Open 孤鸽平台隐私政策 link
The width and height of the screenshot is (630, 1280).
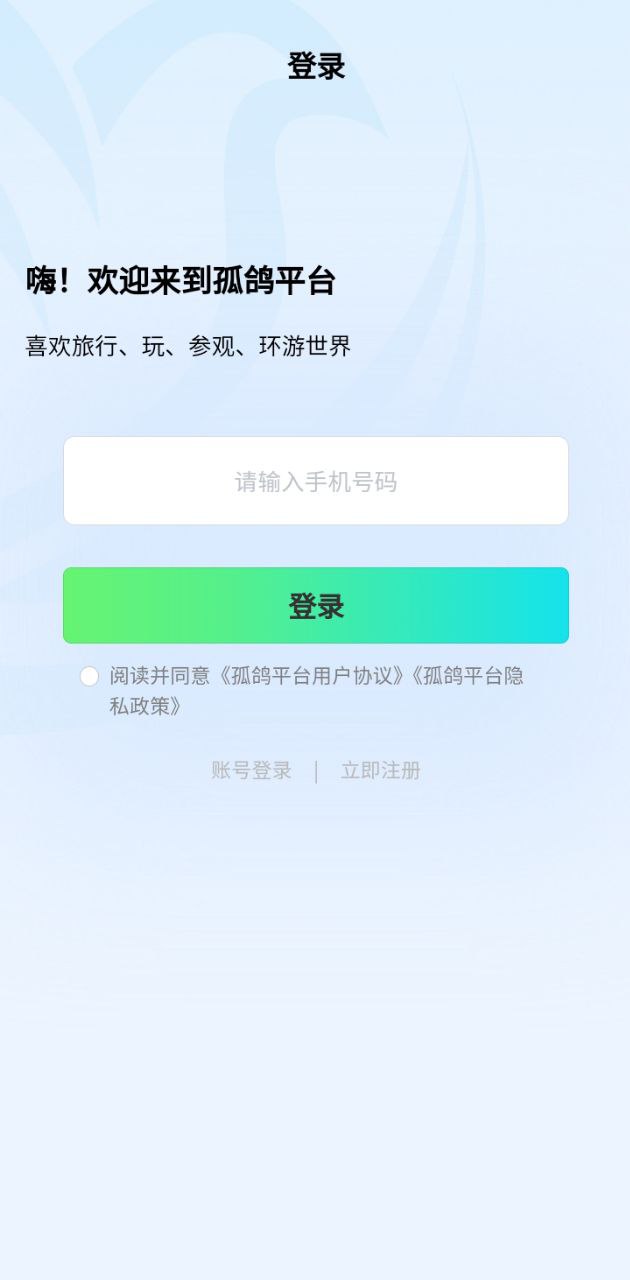tap(470, 677)
